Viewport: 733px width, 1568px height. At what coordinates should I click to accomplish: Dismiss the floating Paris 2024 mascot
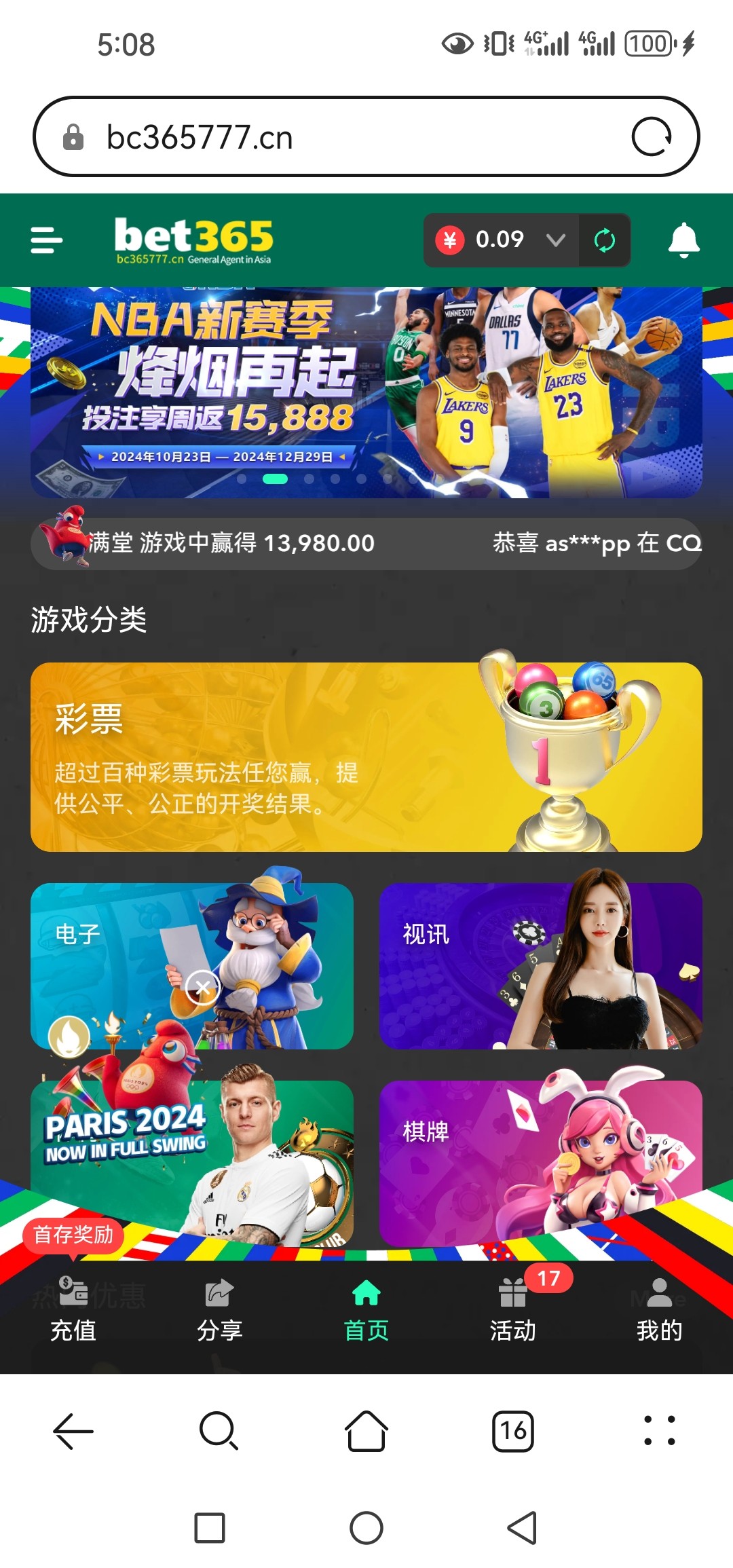[x=202, y=988]
